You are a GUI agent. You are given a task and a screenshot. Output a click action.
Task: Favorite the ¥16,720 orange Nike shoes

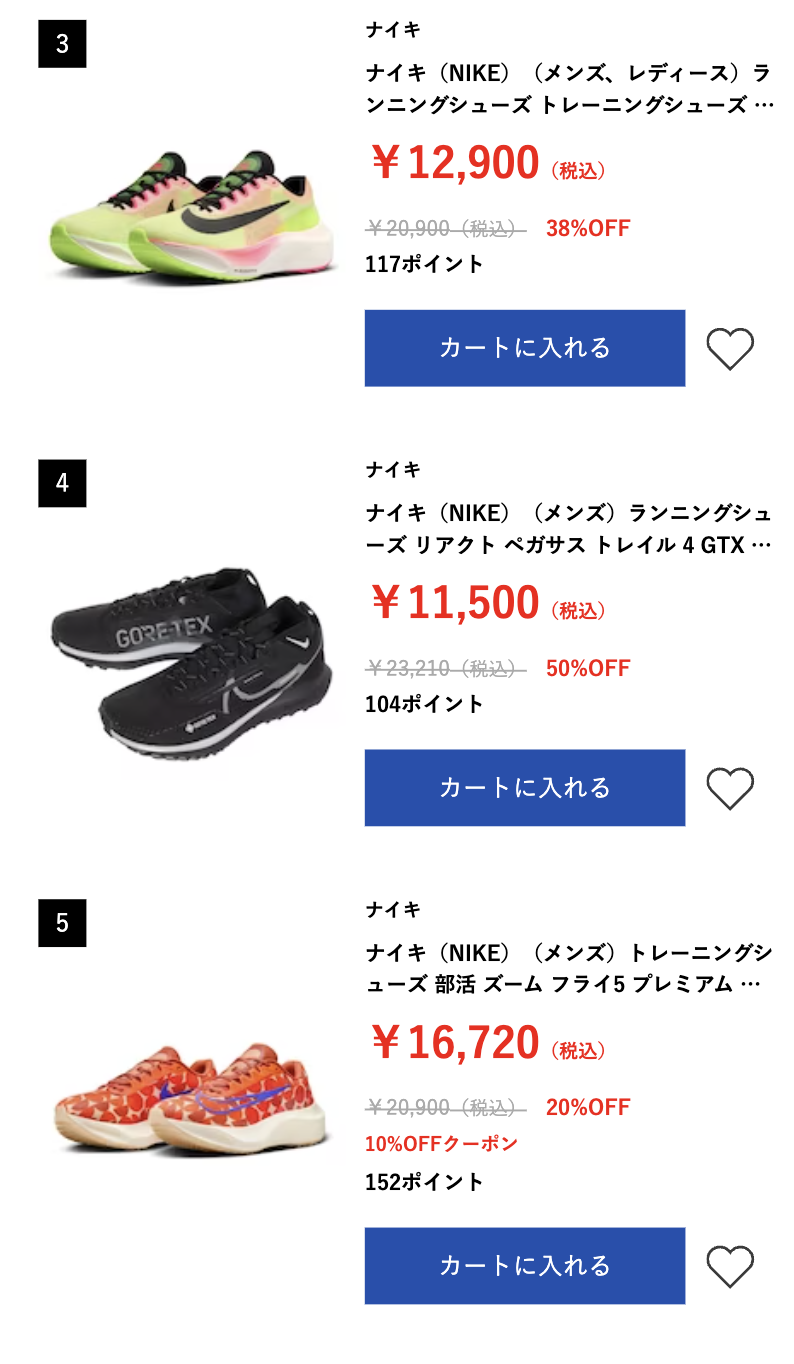coord(730,1266)
